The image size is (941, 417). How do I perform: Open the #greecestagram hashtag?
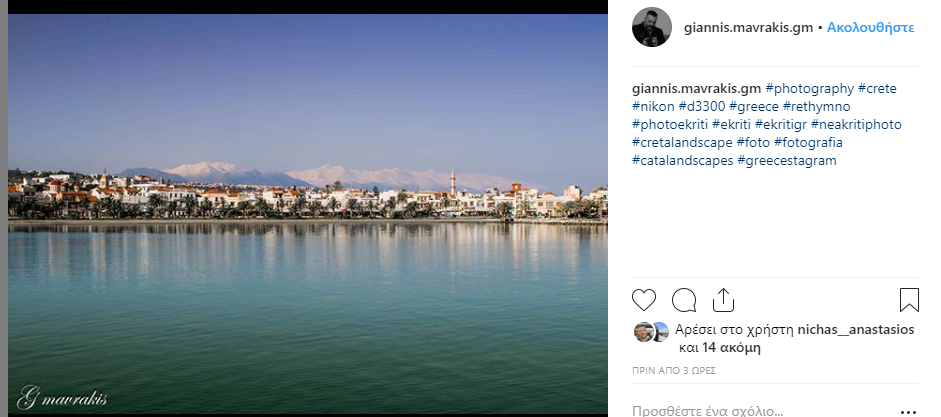(786, 160)
